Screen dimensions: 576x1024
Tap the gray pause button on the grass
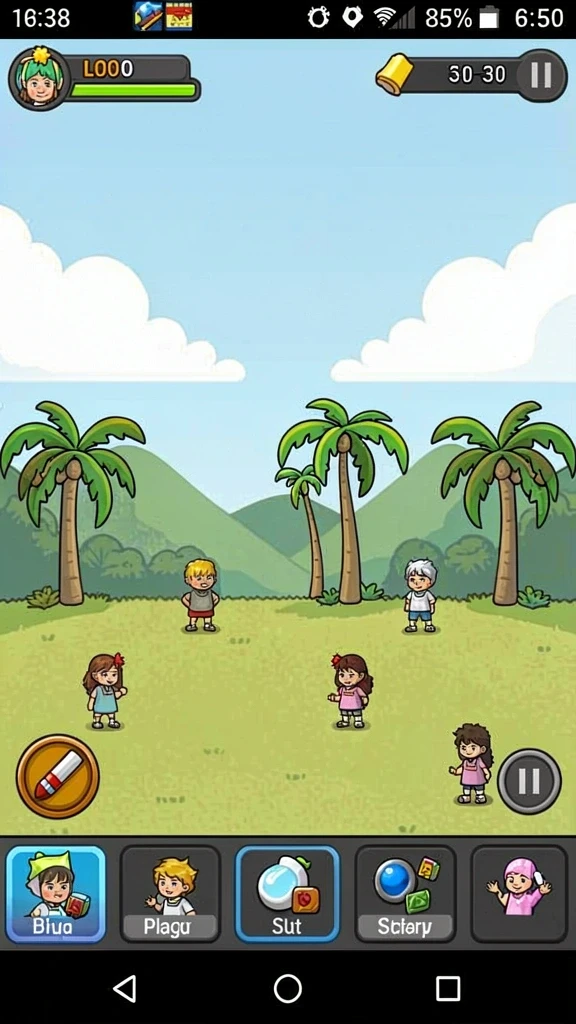point(529,780)
